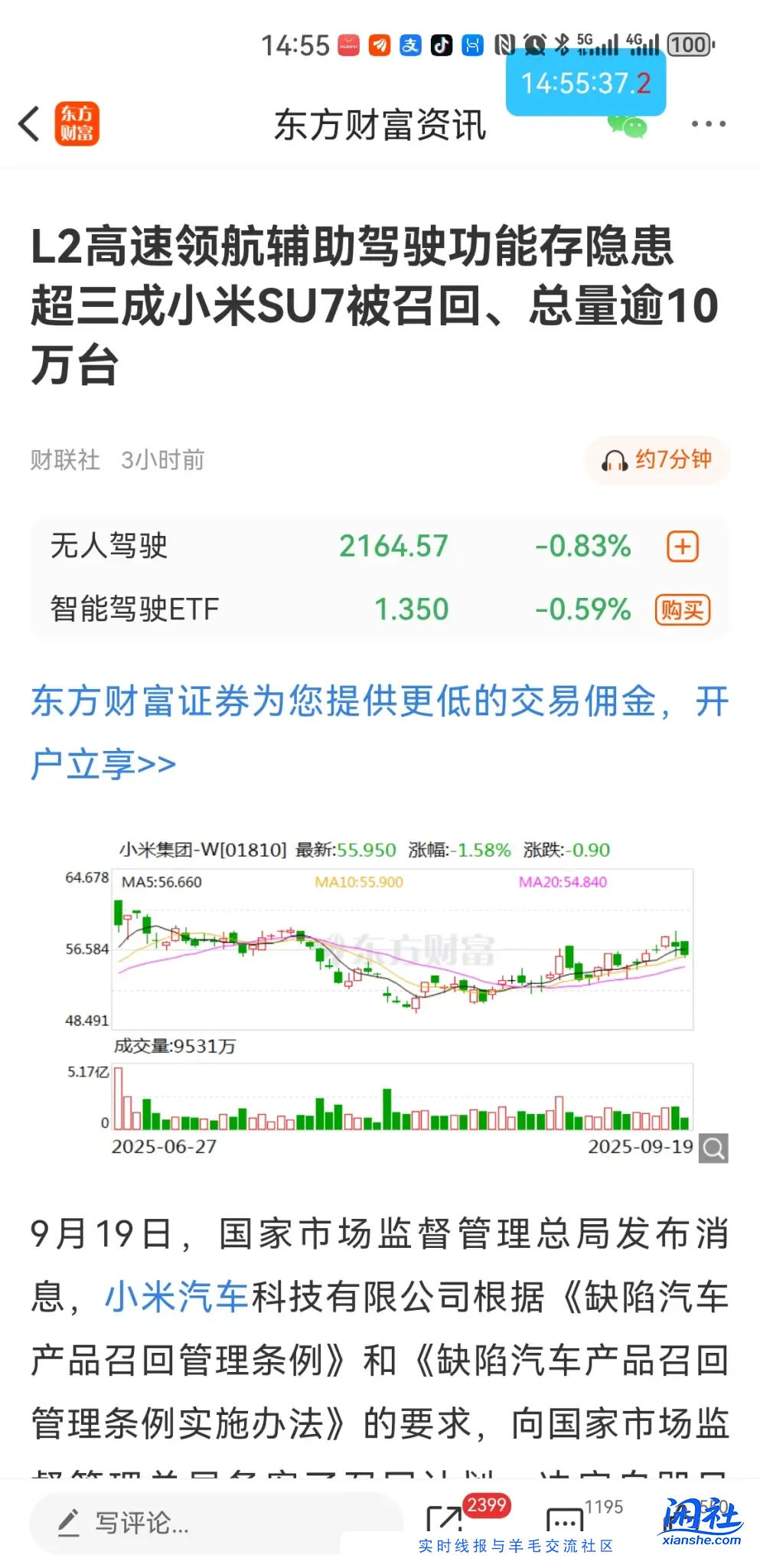760x1568 pixels.
Task: Tap the 购买 button for 智能驾驶ETF
Action: (x=681, y=610)
